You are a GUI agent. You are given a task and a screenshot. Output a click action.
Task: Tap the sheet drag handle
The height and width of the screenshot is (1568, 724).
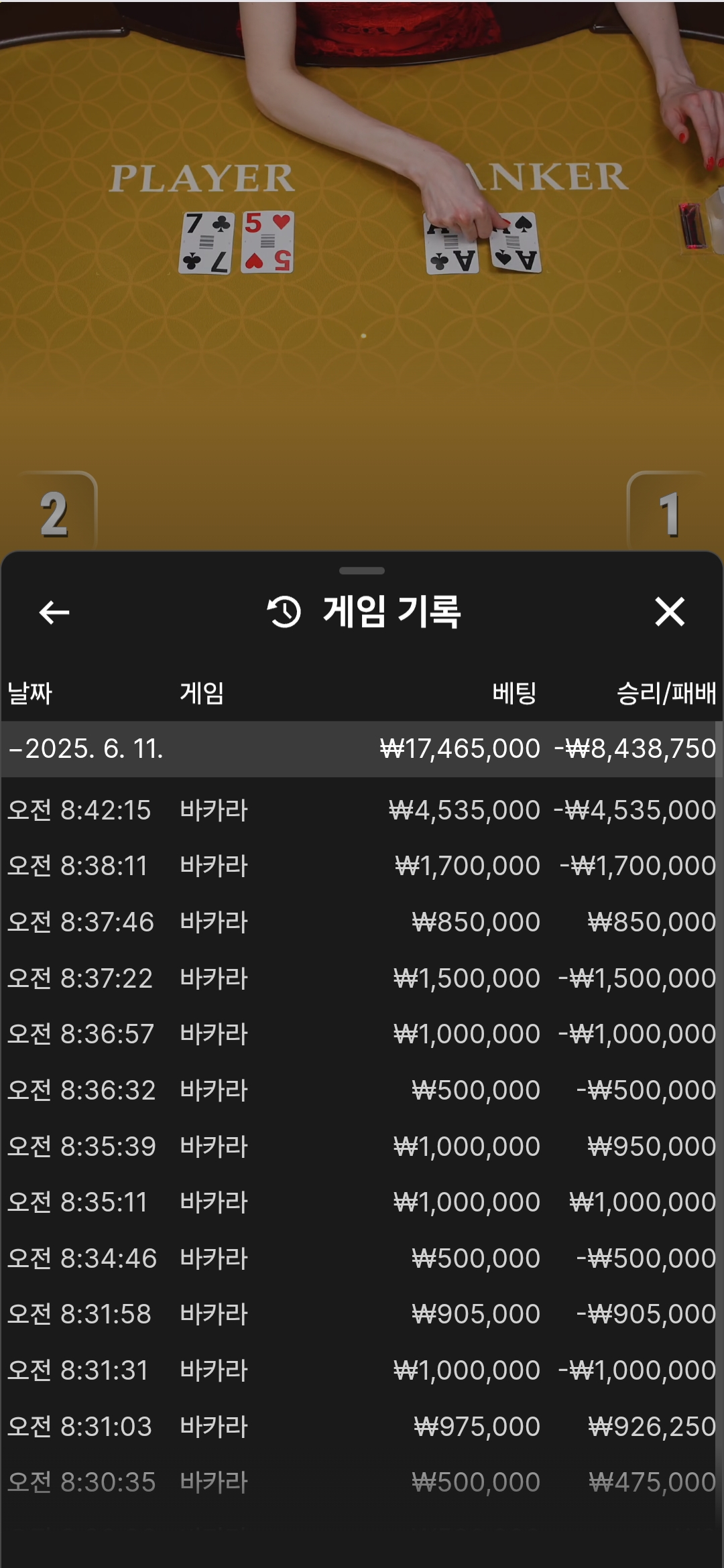[x=362, y=571]
